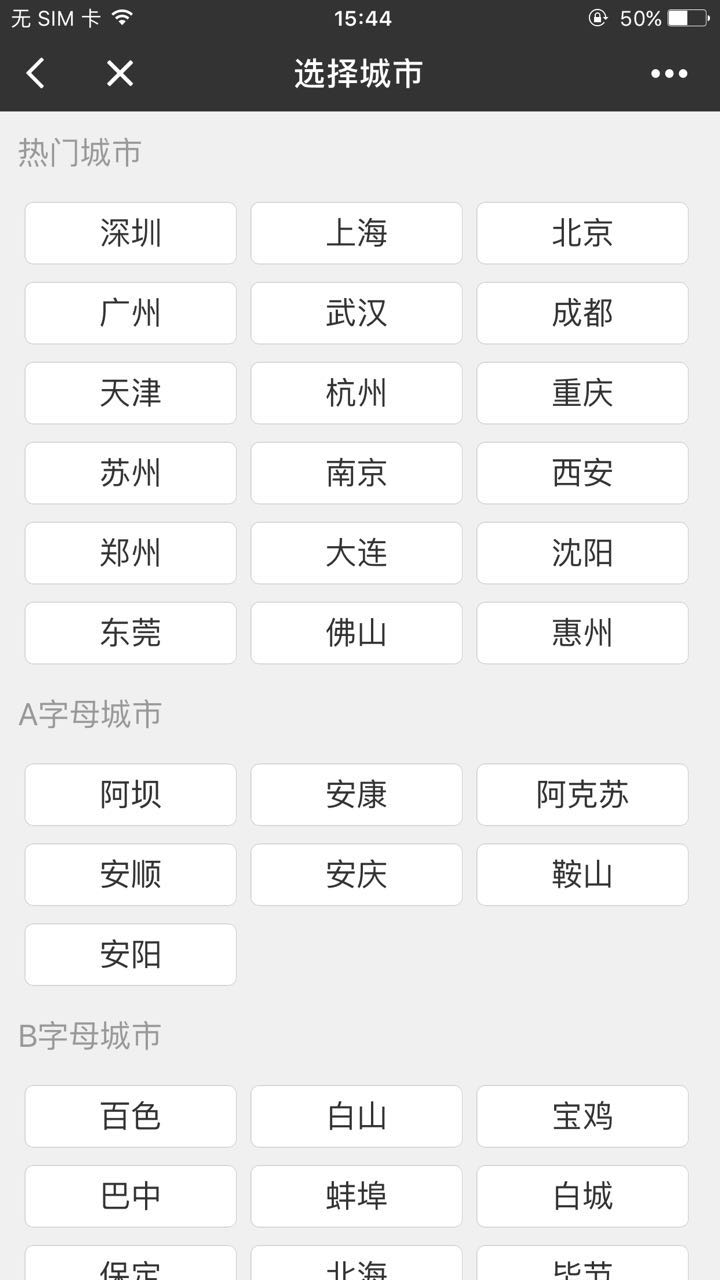Tap the 佛山 option
This screenshot has height=1280, width=720.
click(356, 633)
